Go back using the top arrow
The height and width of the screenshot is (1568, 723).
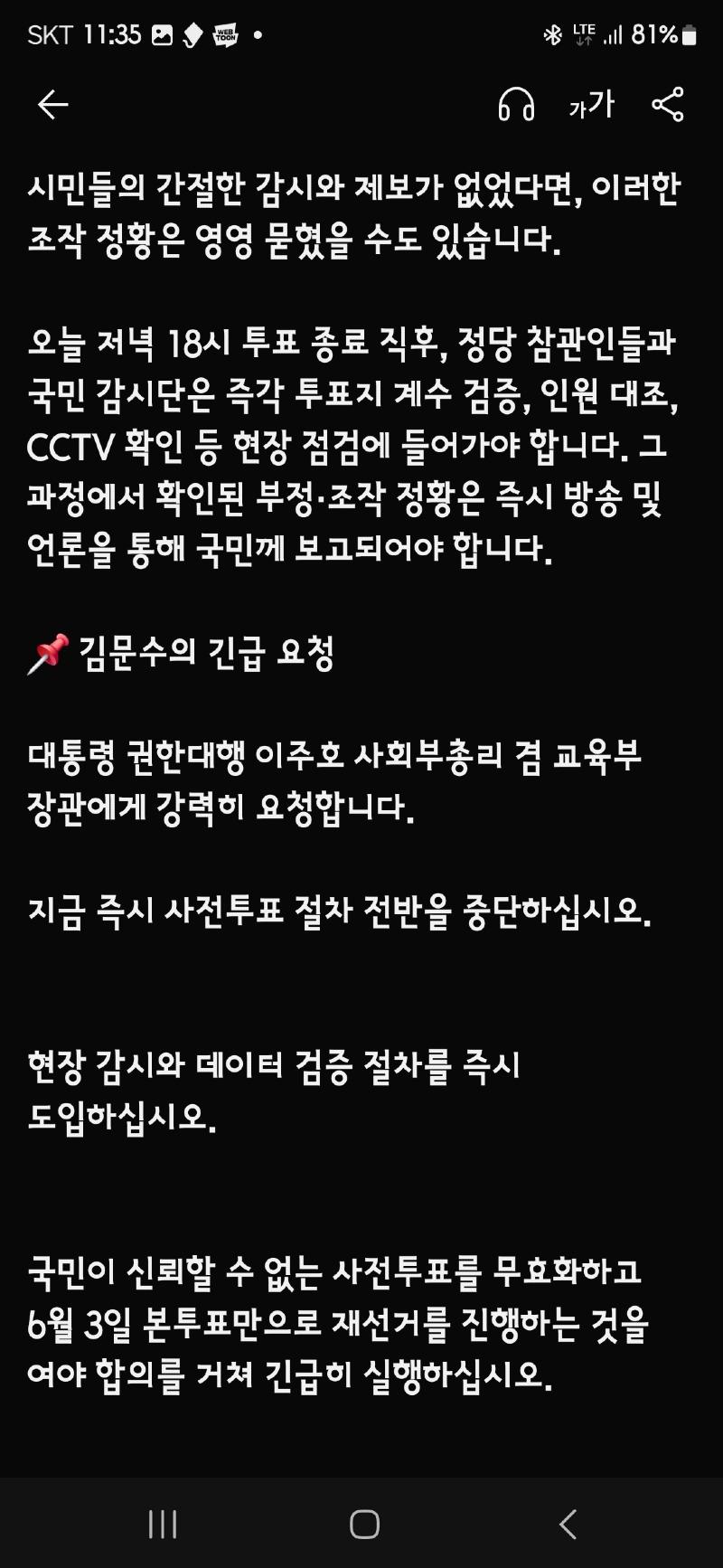point(52,105)
